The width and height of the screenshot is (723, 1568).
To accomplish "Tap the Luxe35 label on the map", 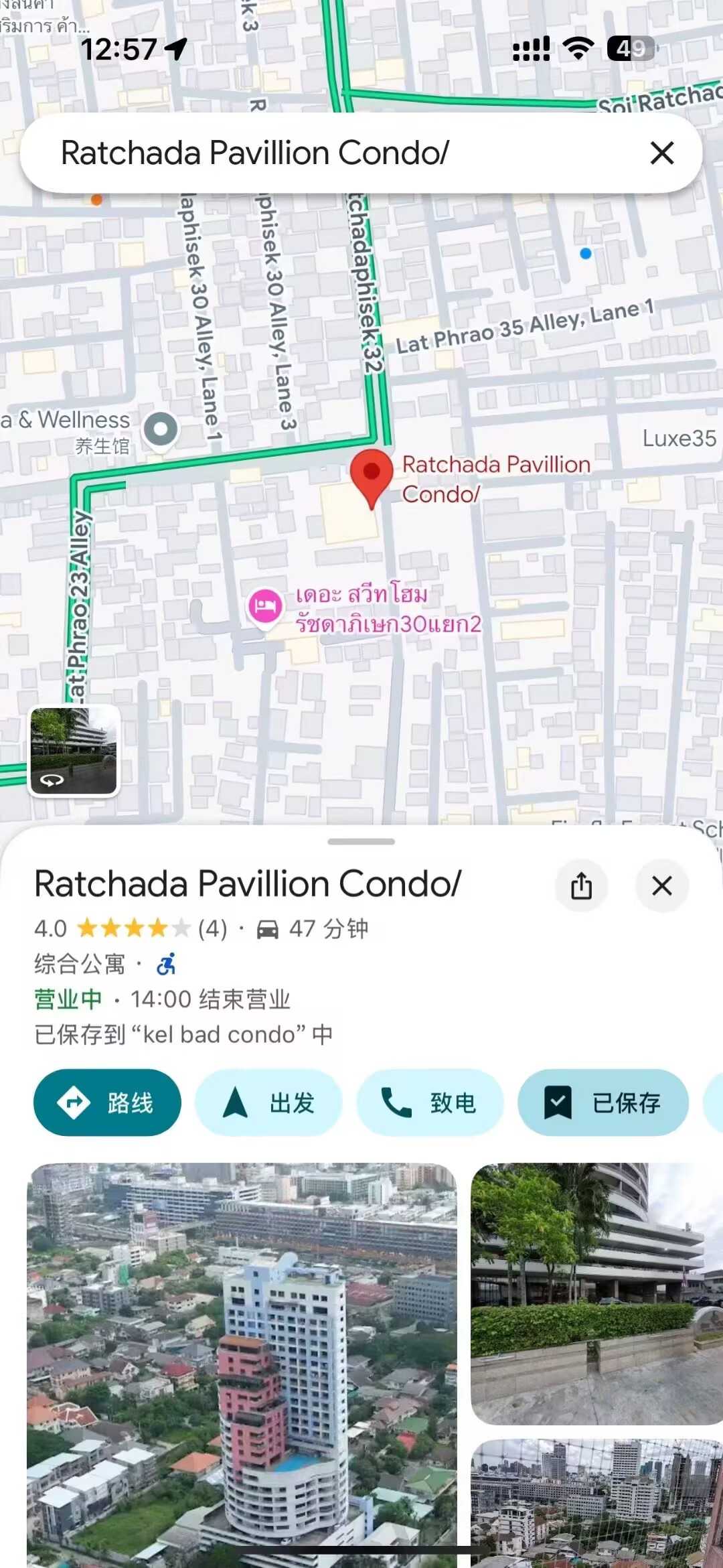I will [x=679, y=438].
